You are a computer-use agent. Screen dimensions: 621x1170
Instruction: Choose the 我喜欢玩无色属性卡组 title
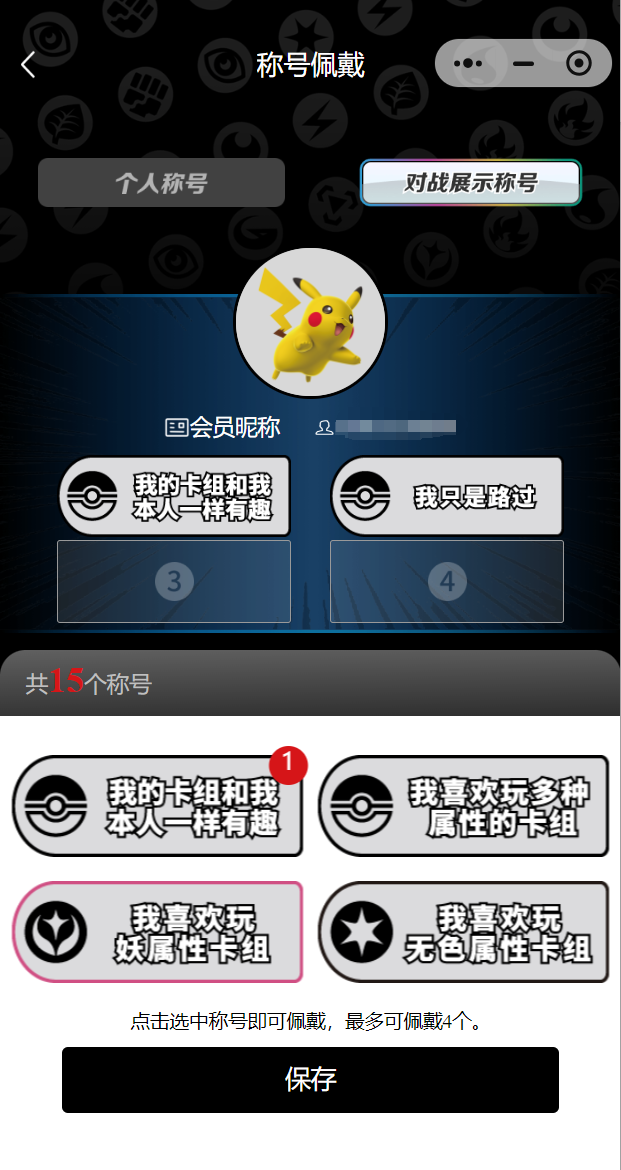[x=464, y=932]
